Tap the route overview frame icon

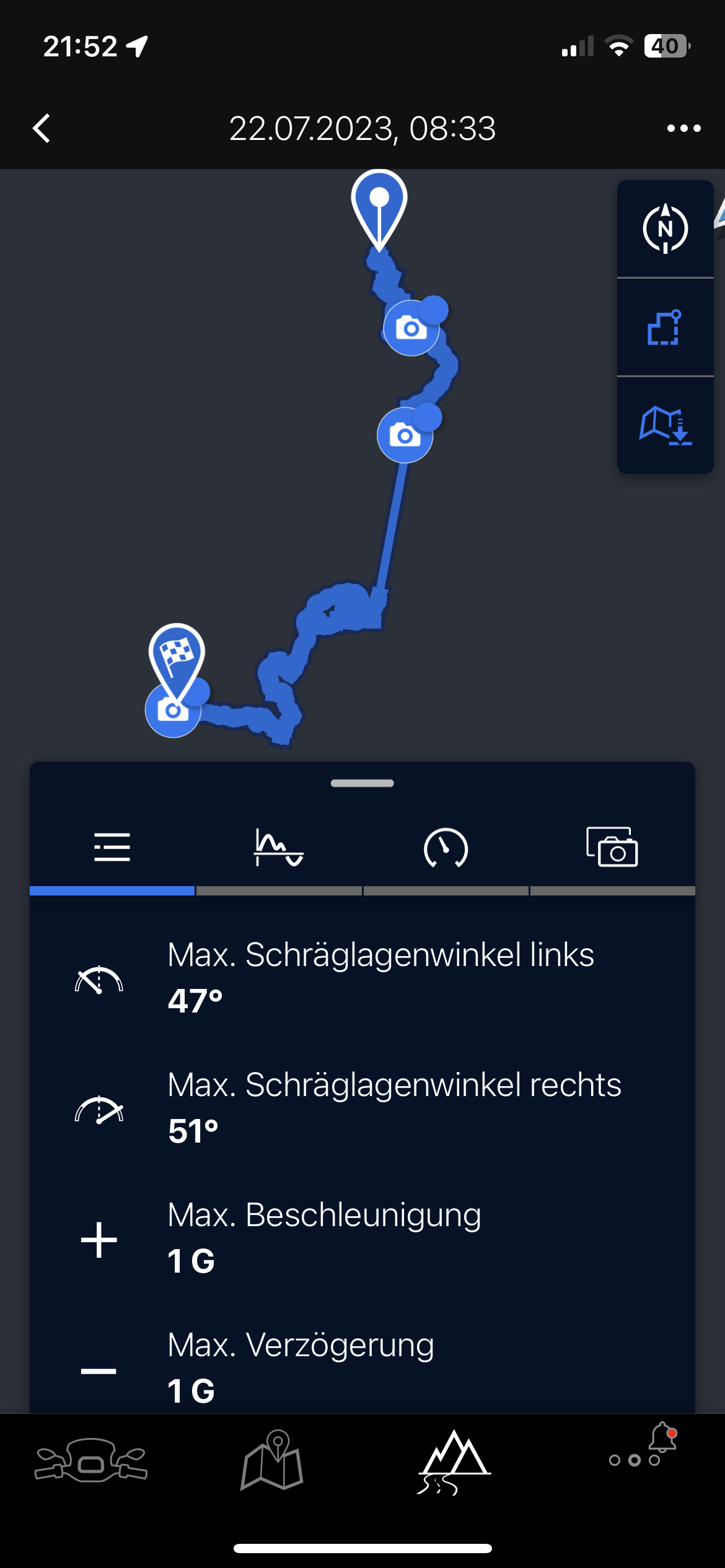pyautogui.click(x=665, y=328)
